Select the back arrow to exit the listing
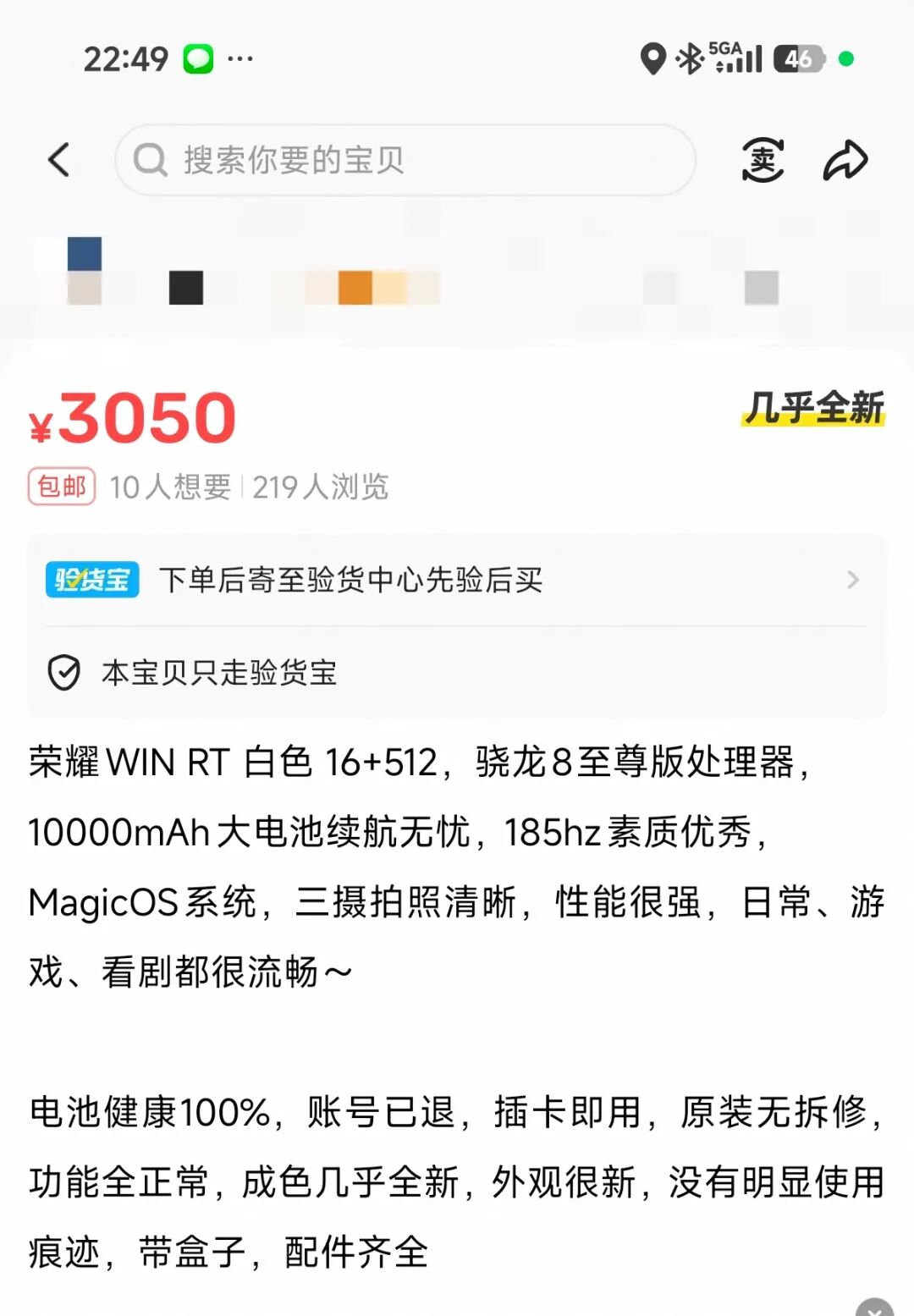 [59, 159]
